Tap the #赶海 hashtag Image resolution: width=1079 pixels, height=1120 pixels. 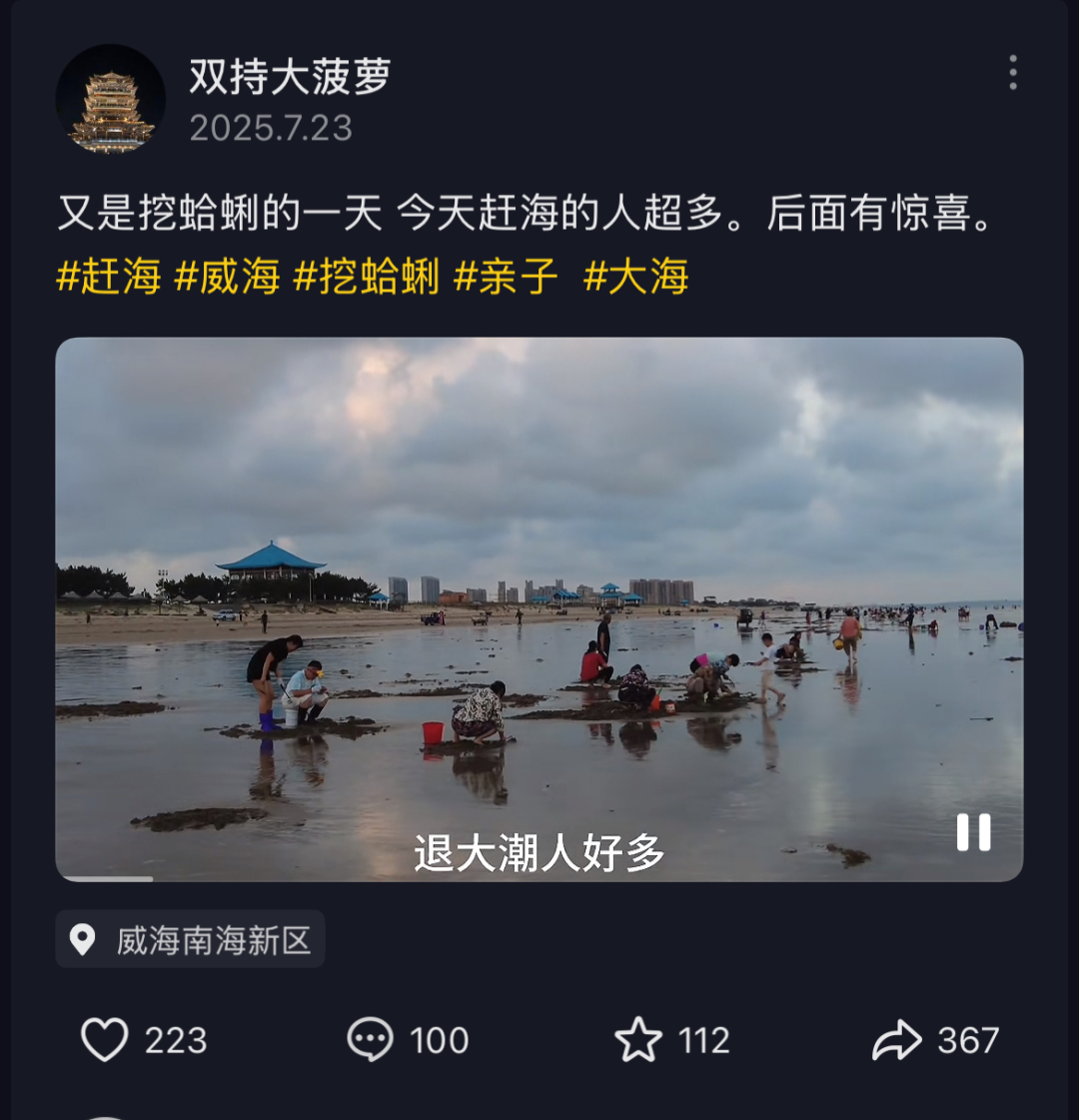tap(109, 277)
